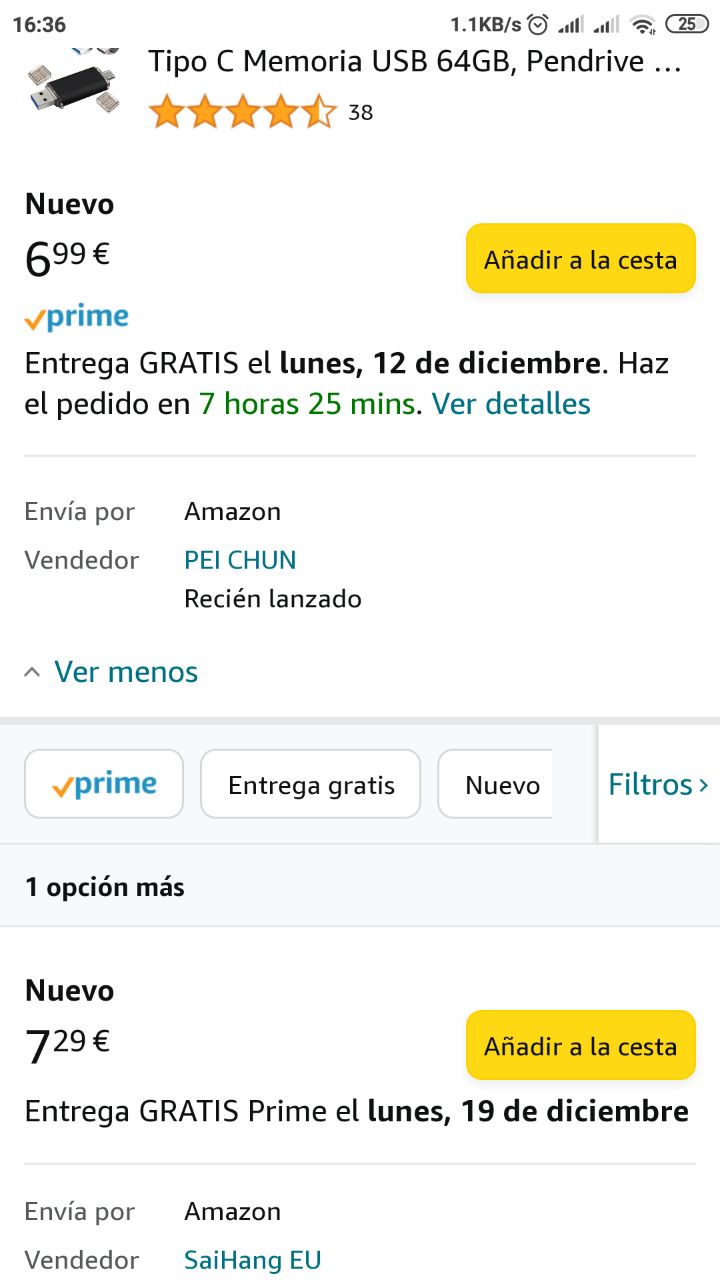Screen dimensions: 720x1280
Task: Open seller PEI CHUN's page
Action: (240, 560)
